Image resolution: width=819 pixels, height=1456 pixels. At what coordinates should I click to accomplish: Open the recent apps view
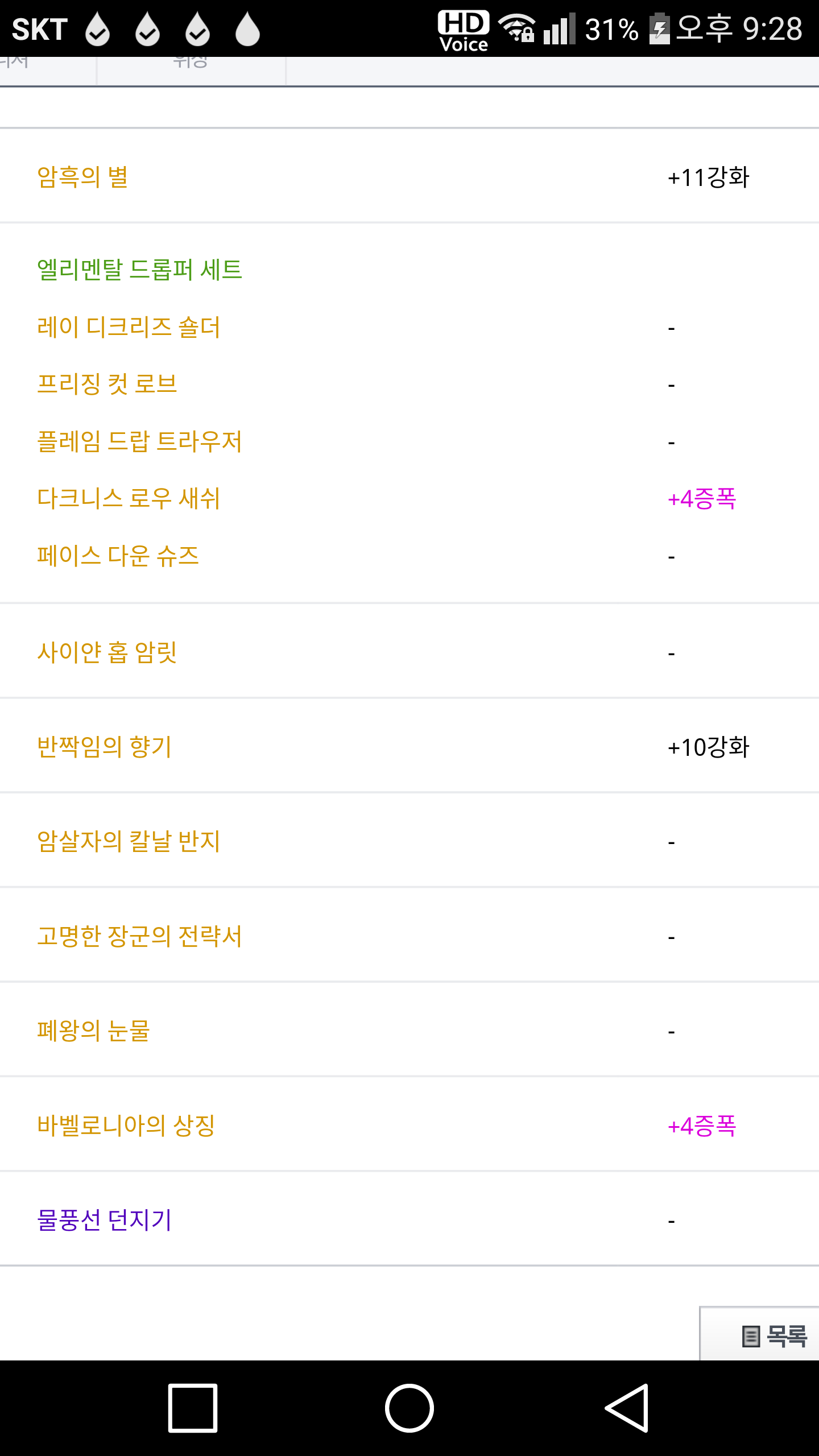[x=193, y=1408]
